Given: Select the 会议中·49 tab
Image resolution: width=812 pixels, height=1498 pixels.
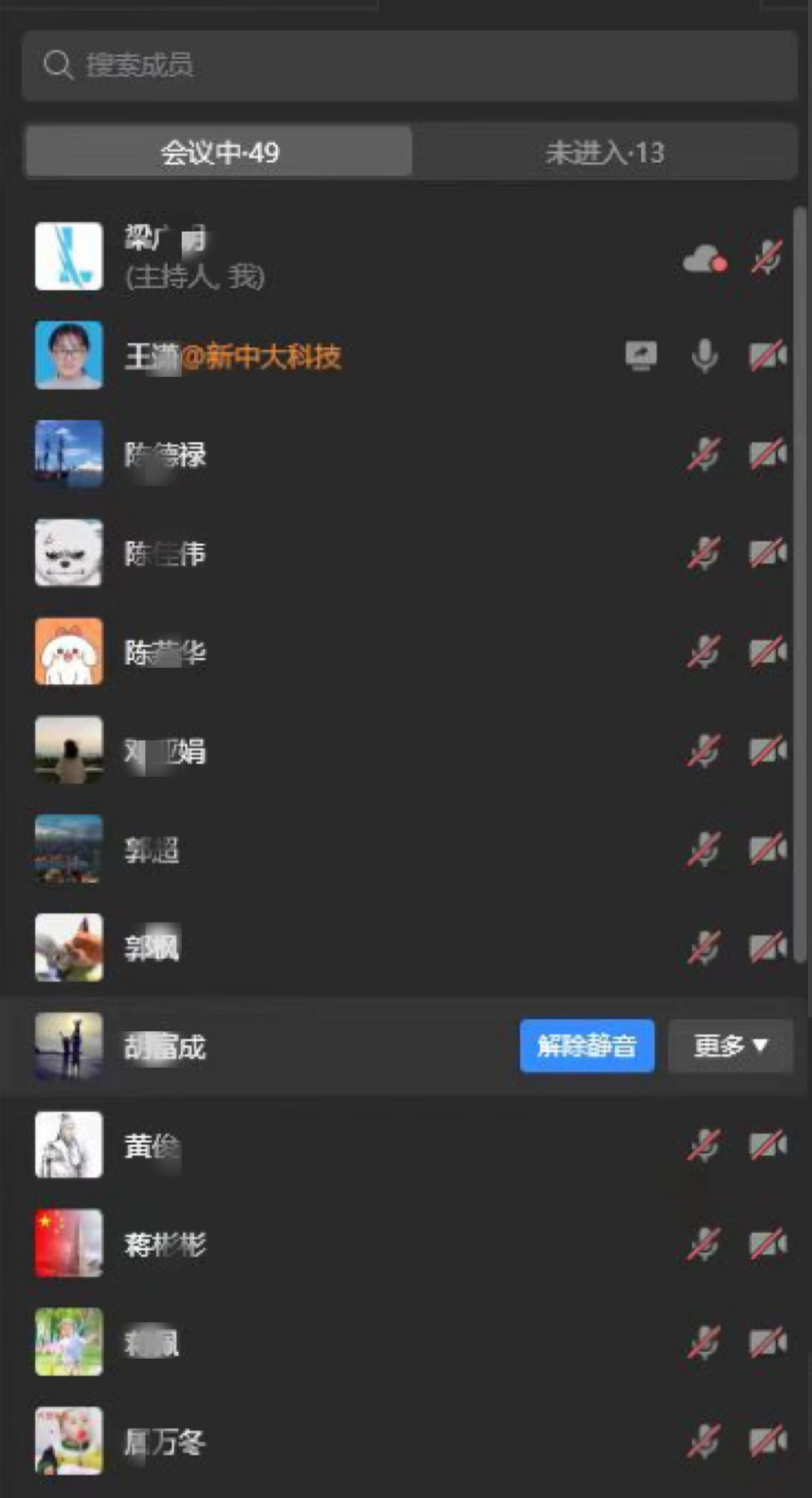Looking at the screenshot, I should point(219,153).
